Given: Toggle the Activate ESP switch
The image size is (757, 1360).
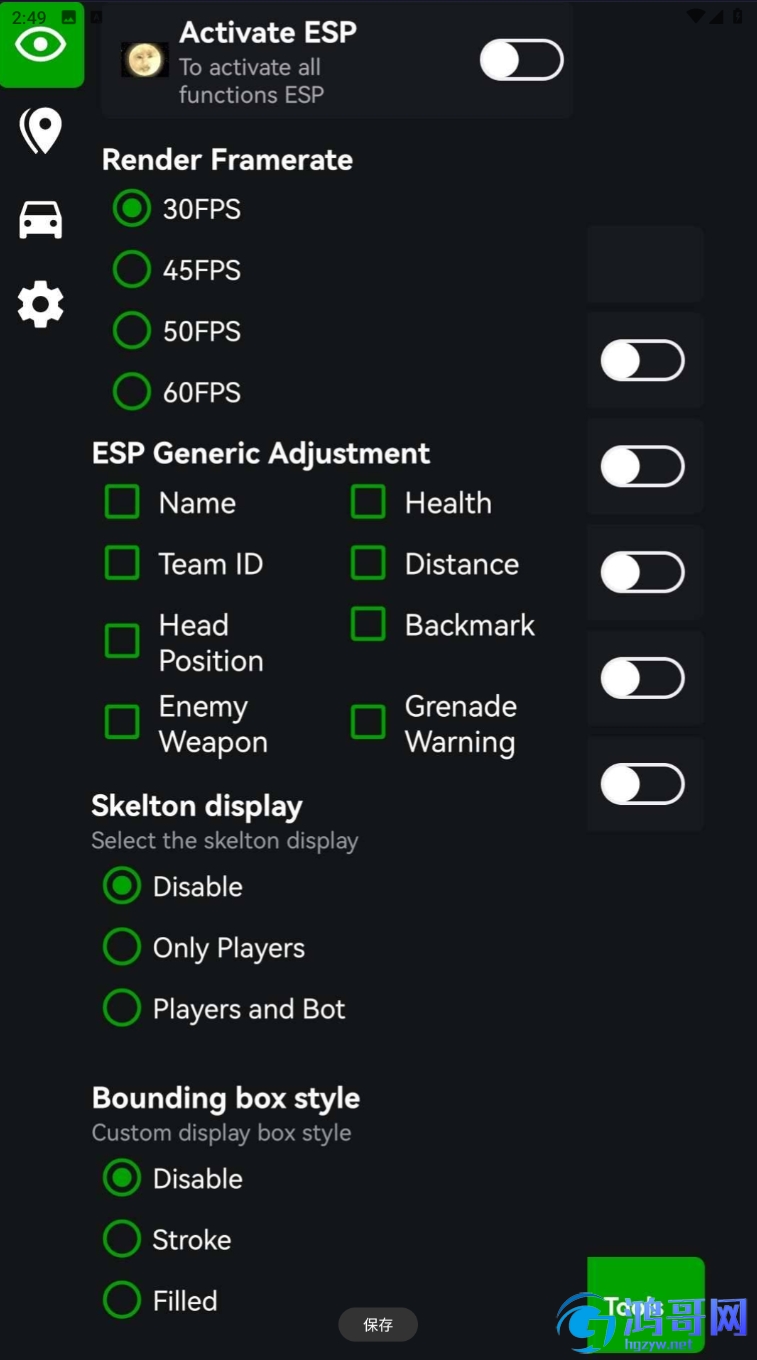Looking at the screenshot, I should (x=521, y=60).
